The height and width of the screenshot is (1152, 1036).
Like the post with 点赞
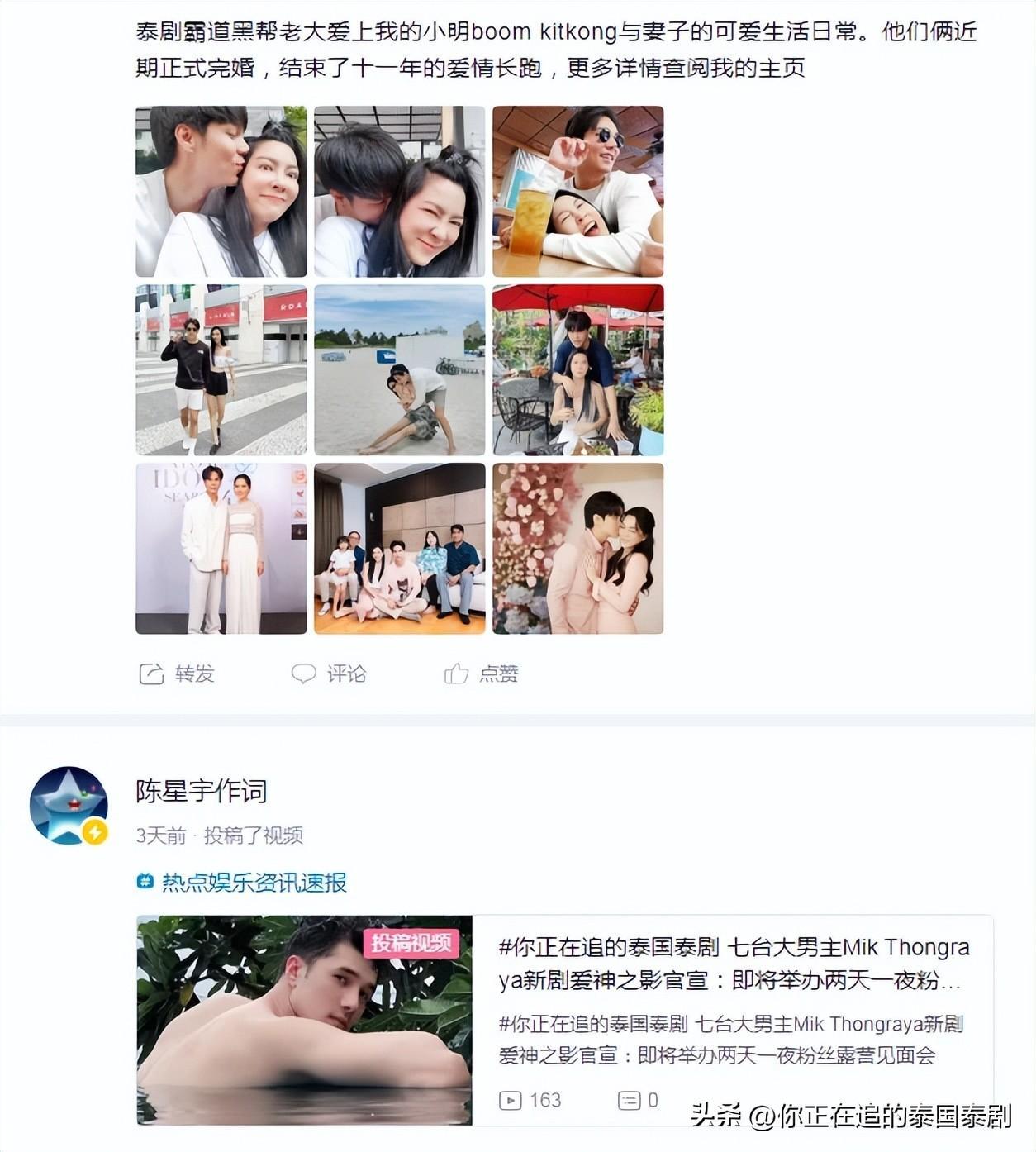pyautogui.click(x=482, y=674)
